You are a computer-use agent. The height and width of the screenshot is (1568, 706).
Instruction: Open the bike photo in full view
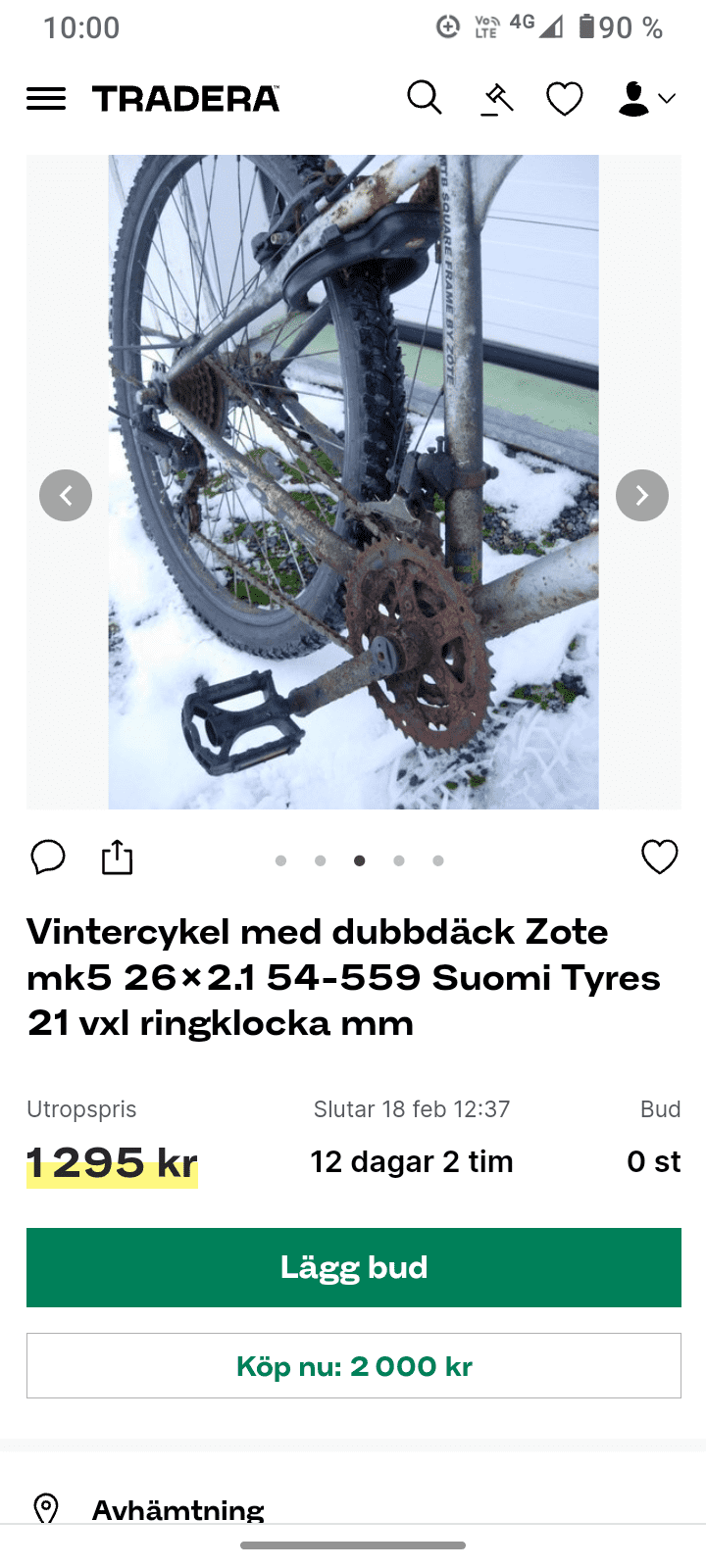point(353,482)
